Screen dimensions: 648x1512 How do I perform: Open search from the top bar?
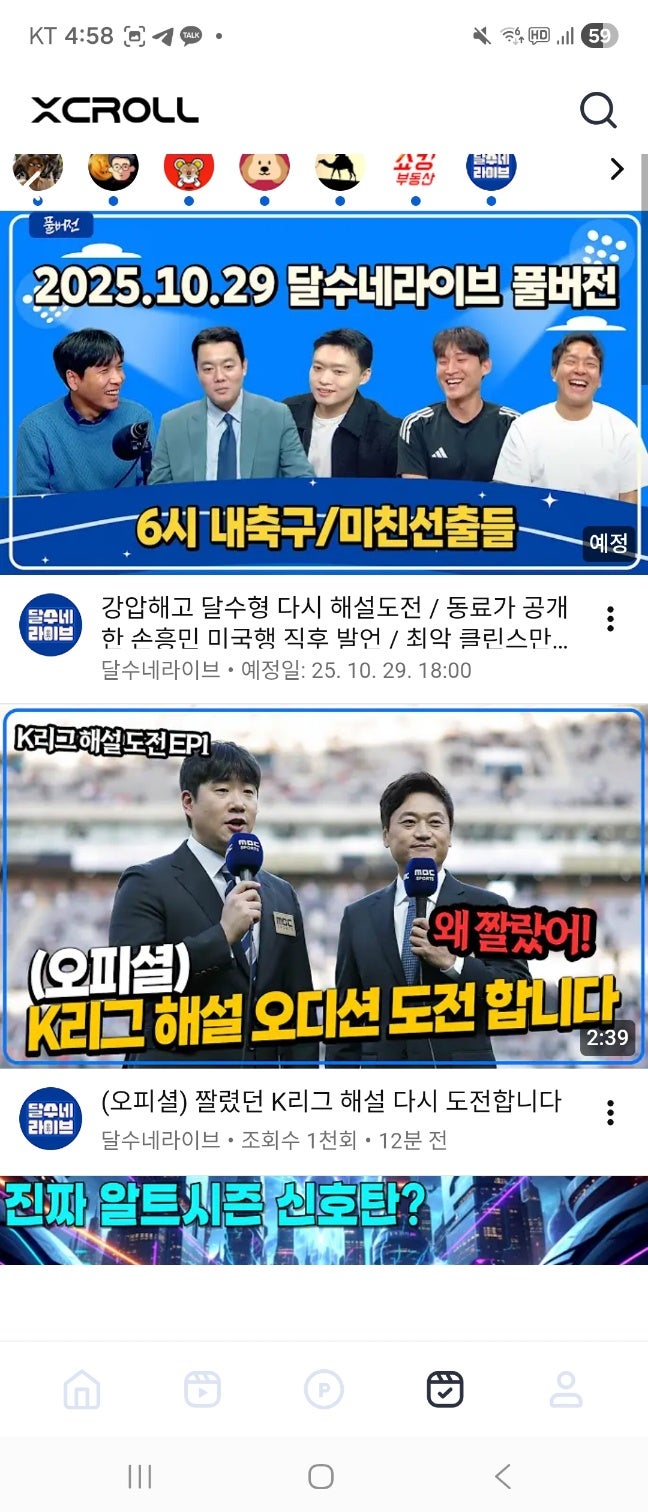598,110
